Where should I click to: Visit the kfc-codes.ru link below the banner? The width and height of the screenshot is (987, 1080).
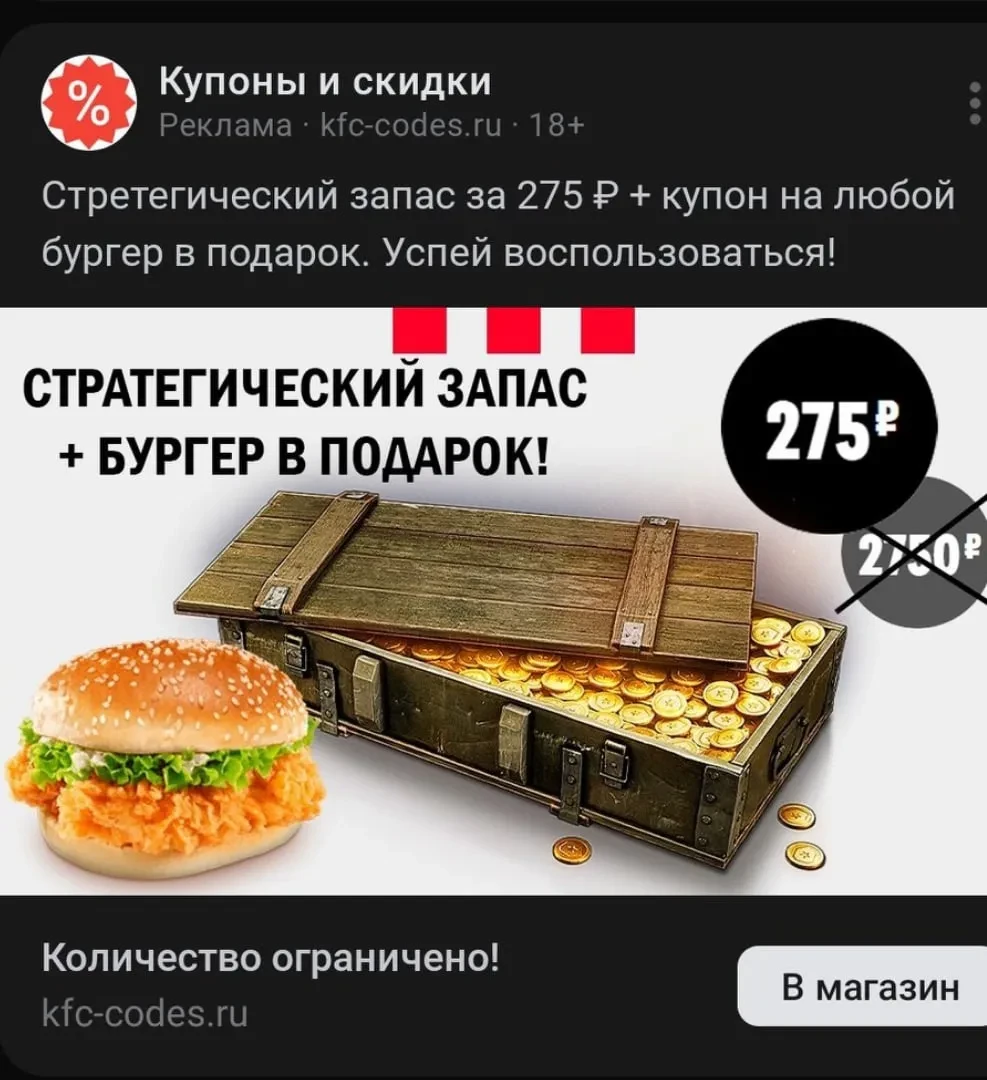145,1014
